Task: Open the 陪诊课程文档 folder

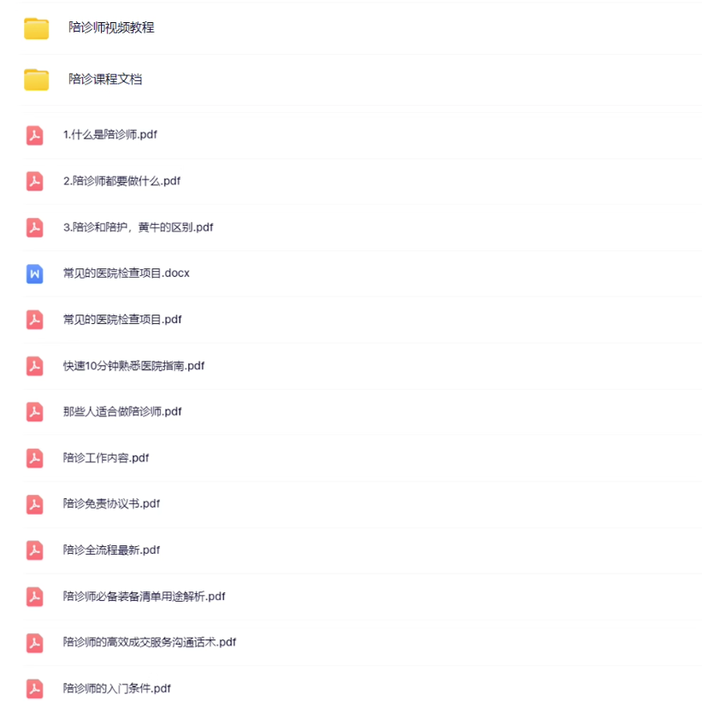Action: point(105,79)
